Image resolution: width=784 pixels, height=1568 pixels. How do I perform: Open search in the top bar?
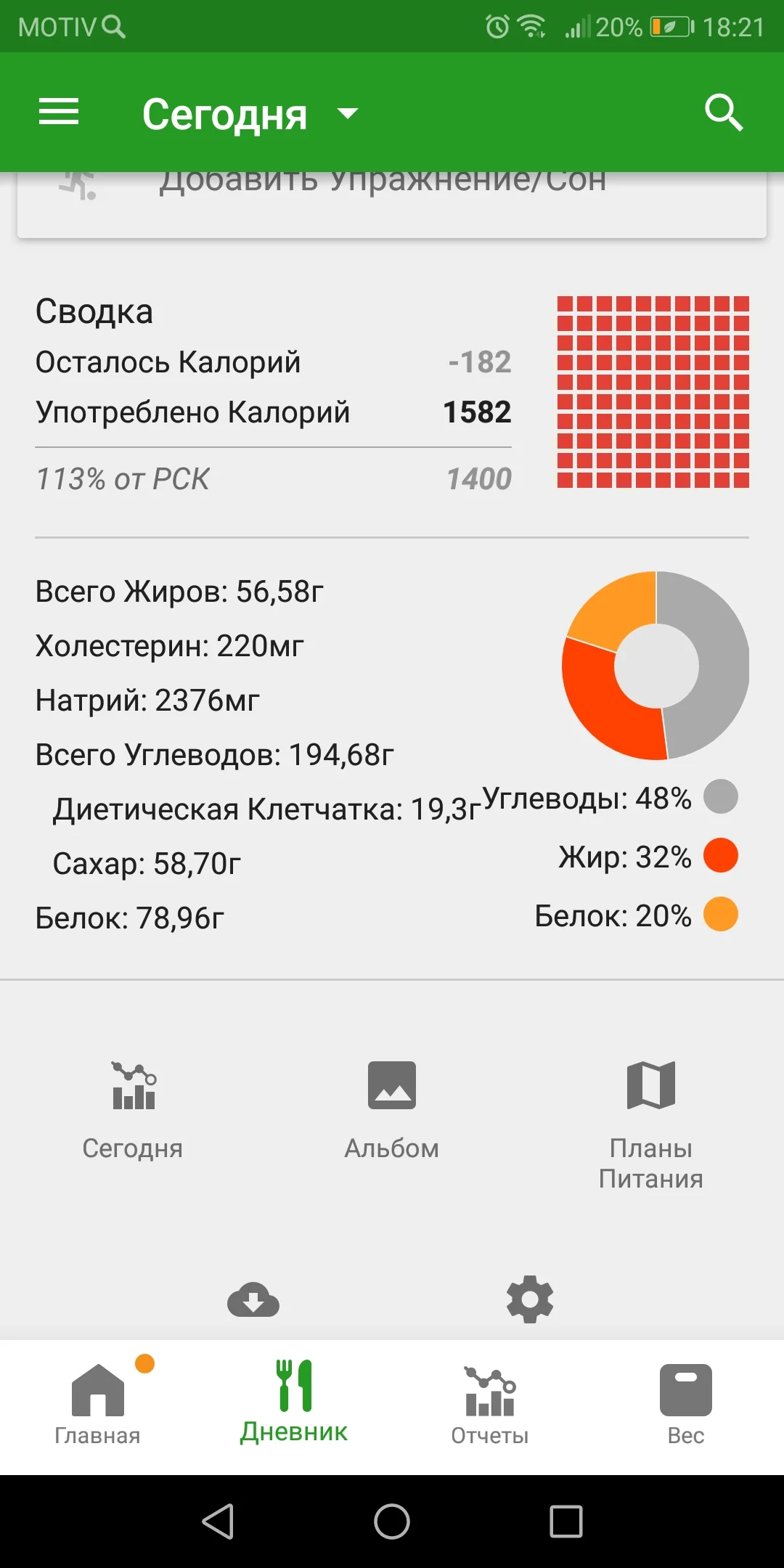coord(723,113)
